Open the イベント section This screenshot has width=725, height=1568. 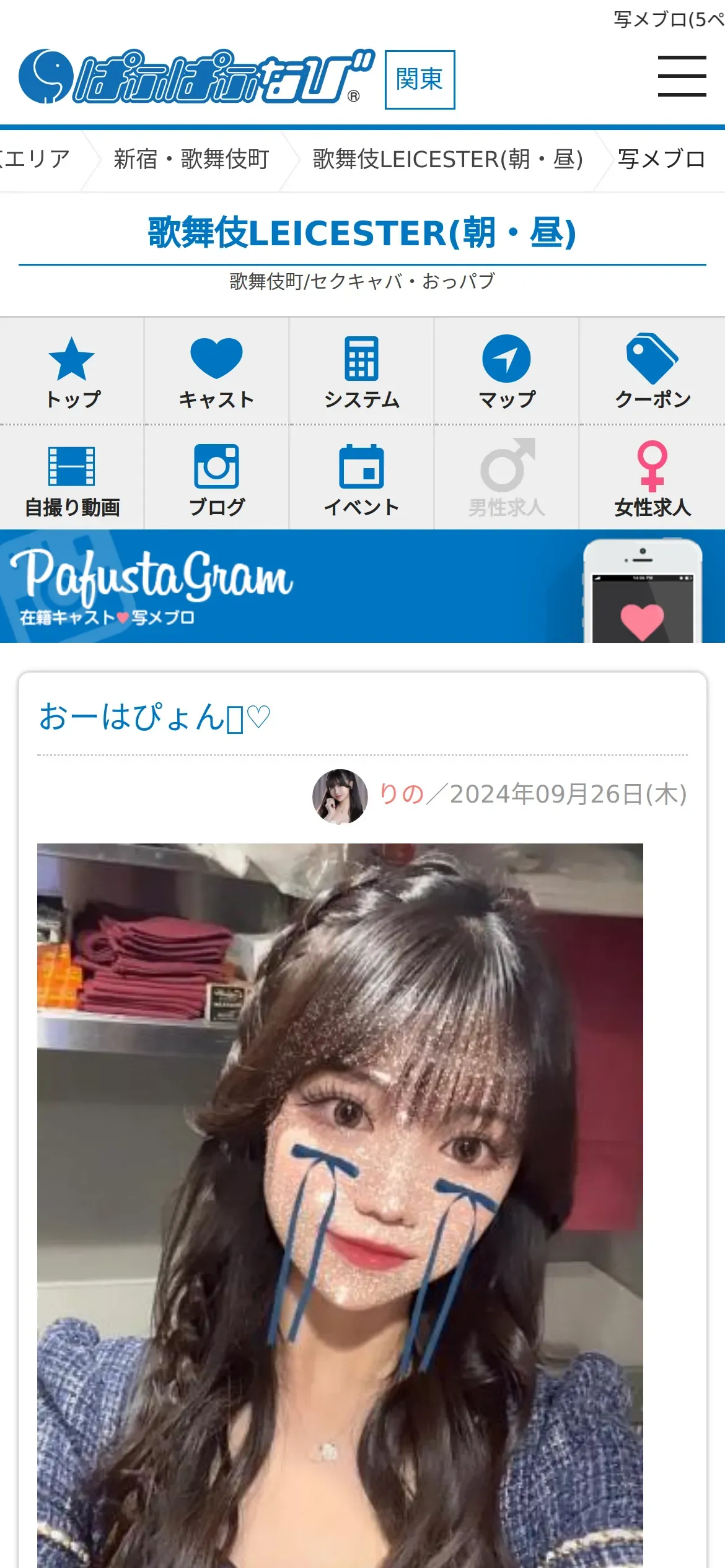pos(361,478)
